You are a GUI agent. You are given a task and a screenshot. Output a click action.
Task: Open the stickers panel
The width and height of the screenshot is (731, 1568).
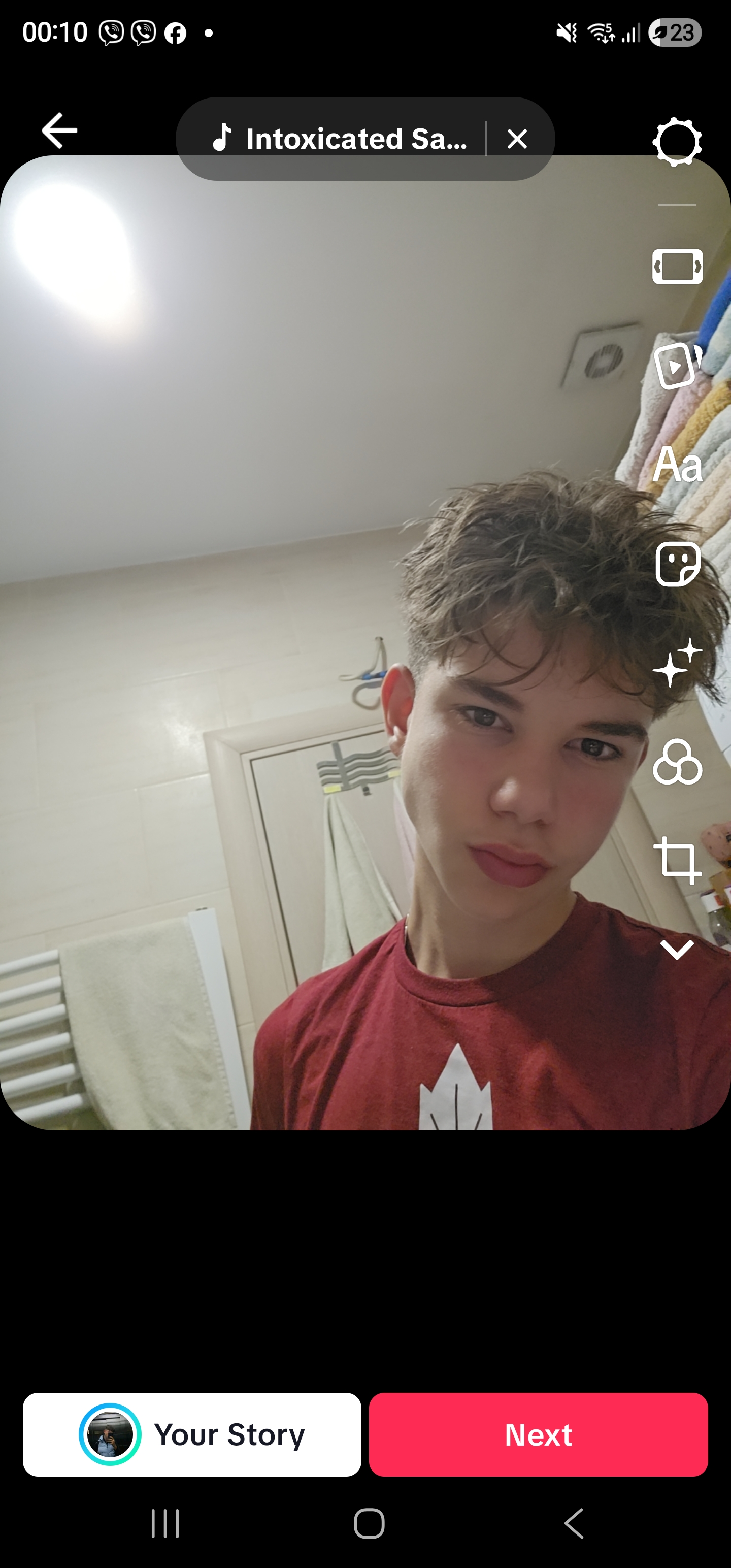677,564
